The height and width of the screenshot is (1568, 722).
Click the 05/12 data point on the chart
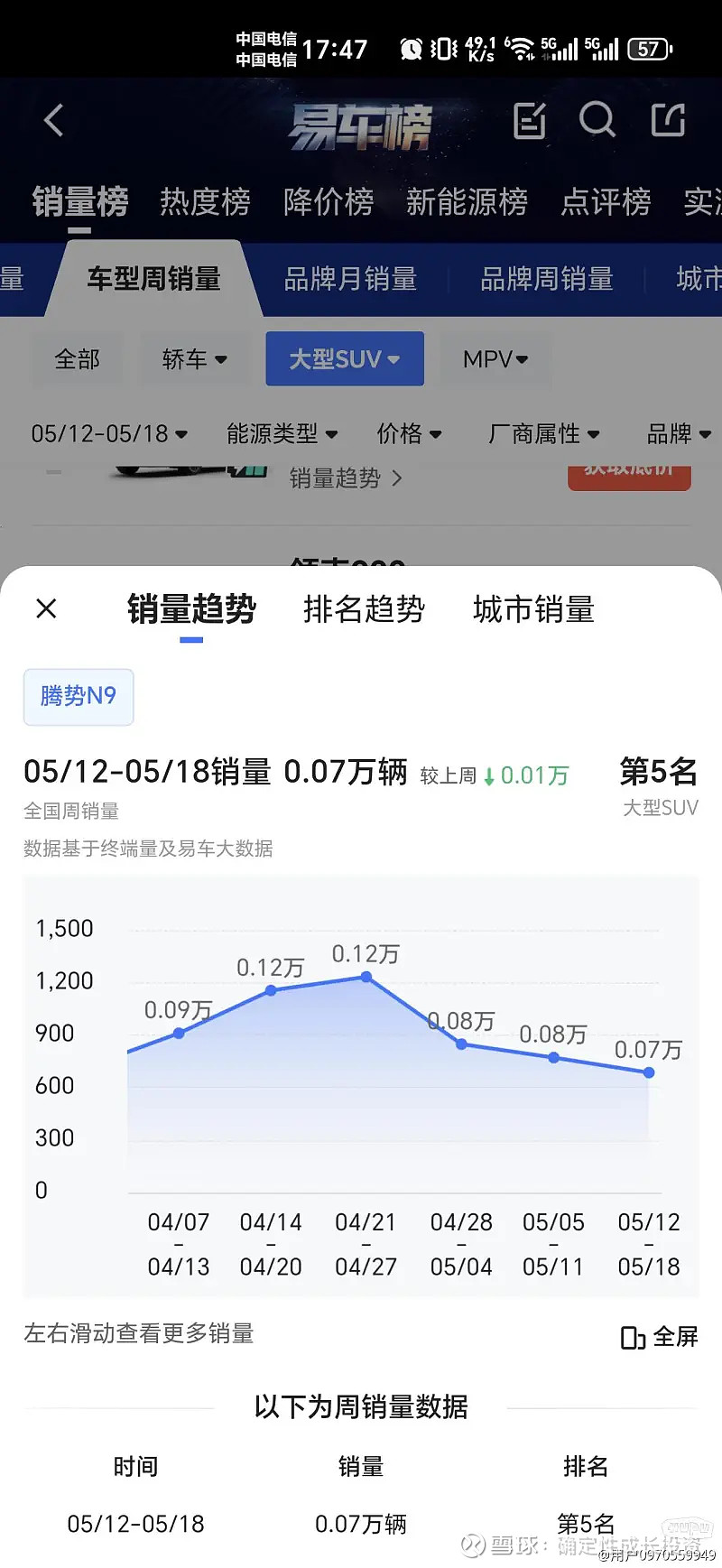[x=648, y=1072]
